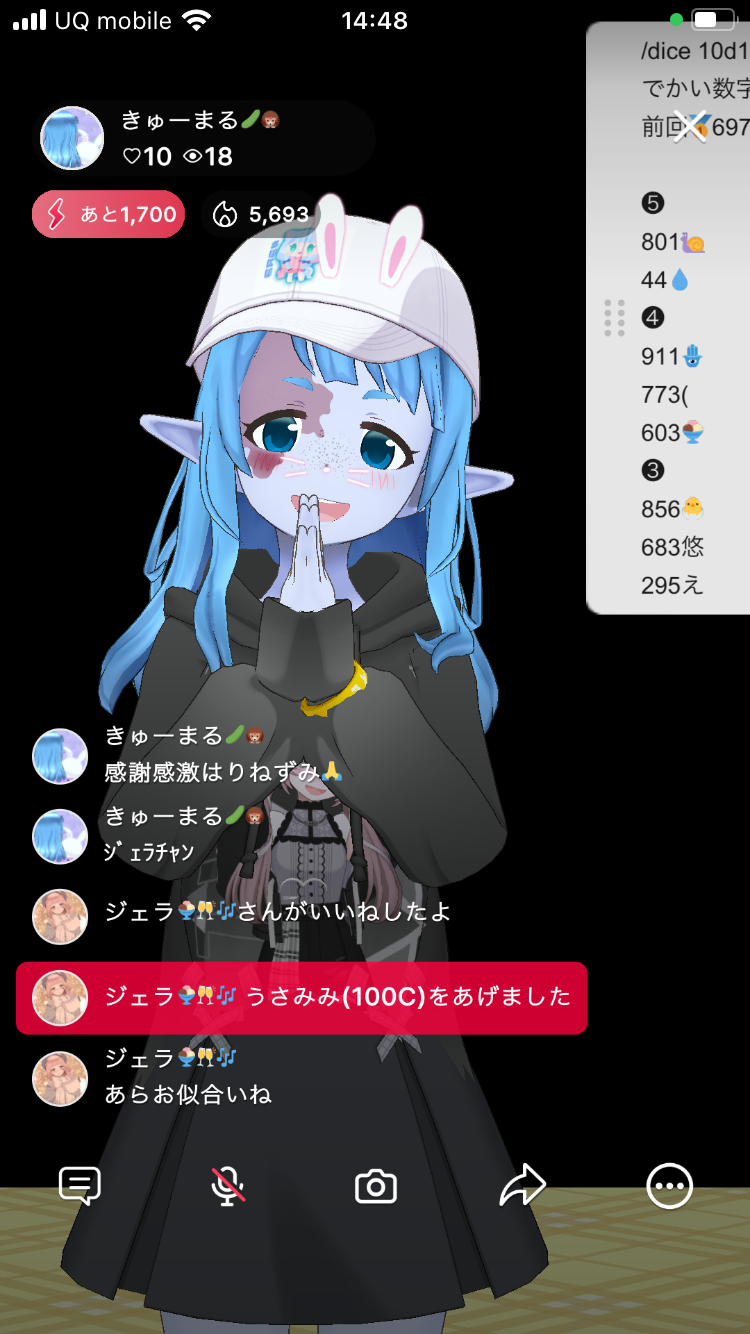Close the dice note panel
Image resolution: width=750 pixels, height=1334 pixels.
tap(689, 127)
